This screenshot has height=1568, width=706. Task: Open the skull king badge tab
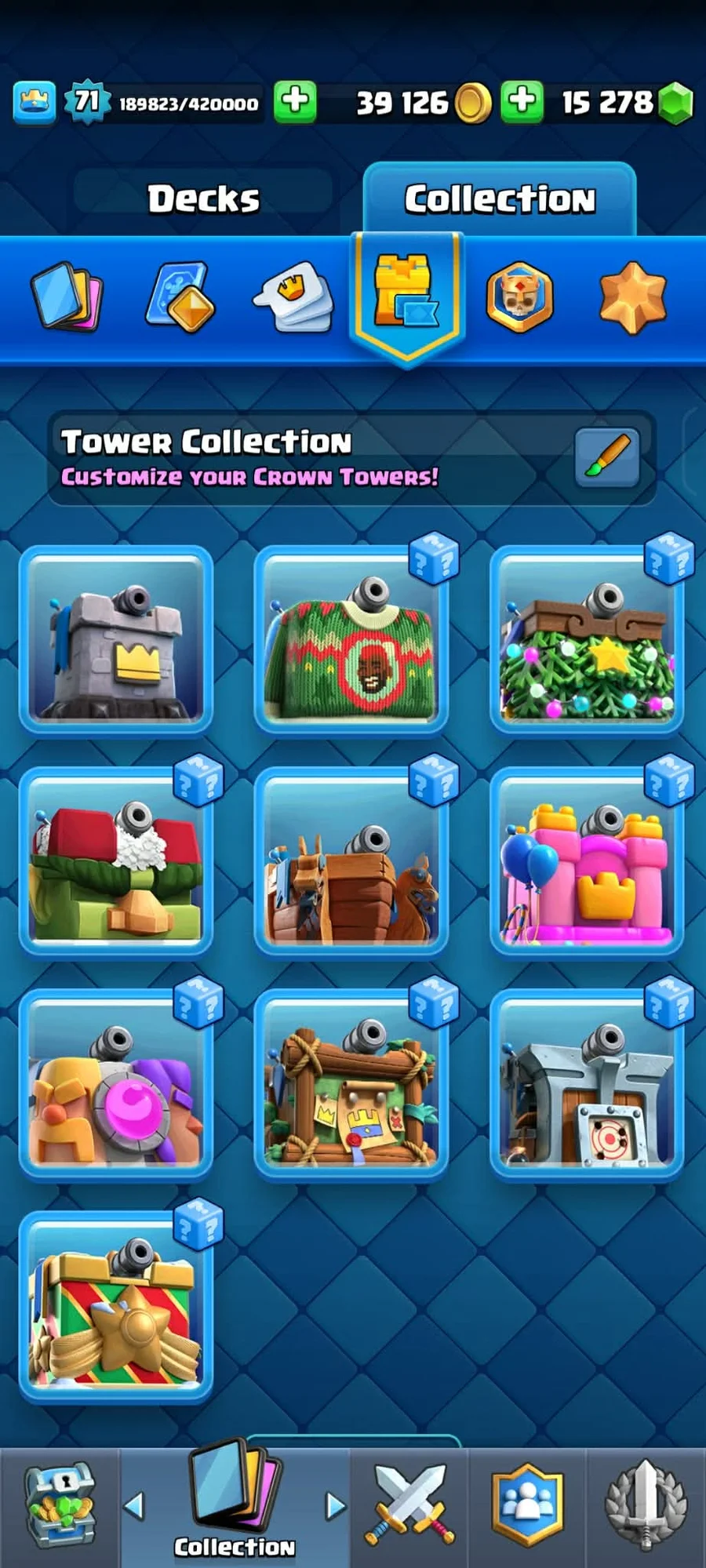519,297
